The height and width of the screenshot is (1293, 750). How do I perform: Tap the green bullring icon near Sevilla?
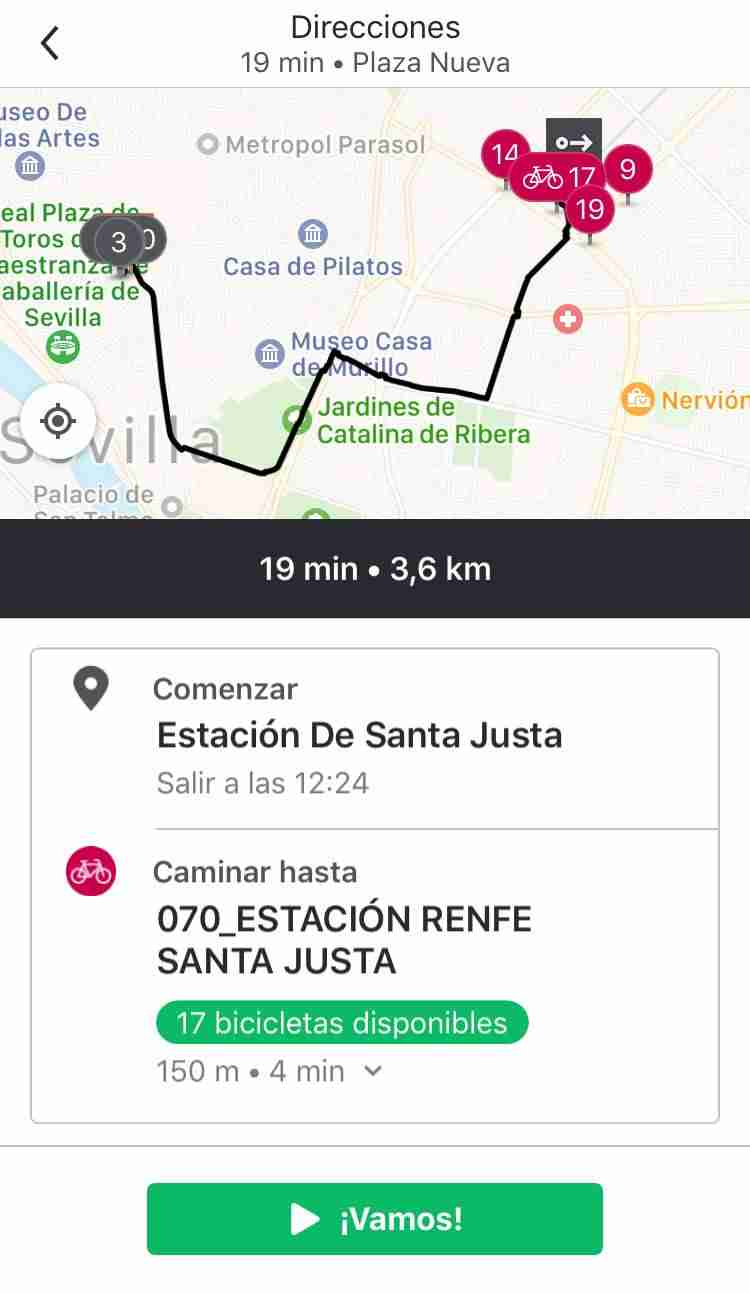[x=63, y=344]
